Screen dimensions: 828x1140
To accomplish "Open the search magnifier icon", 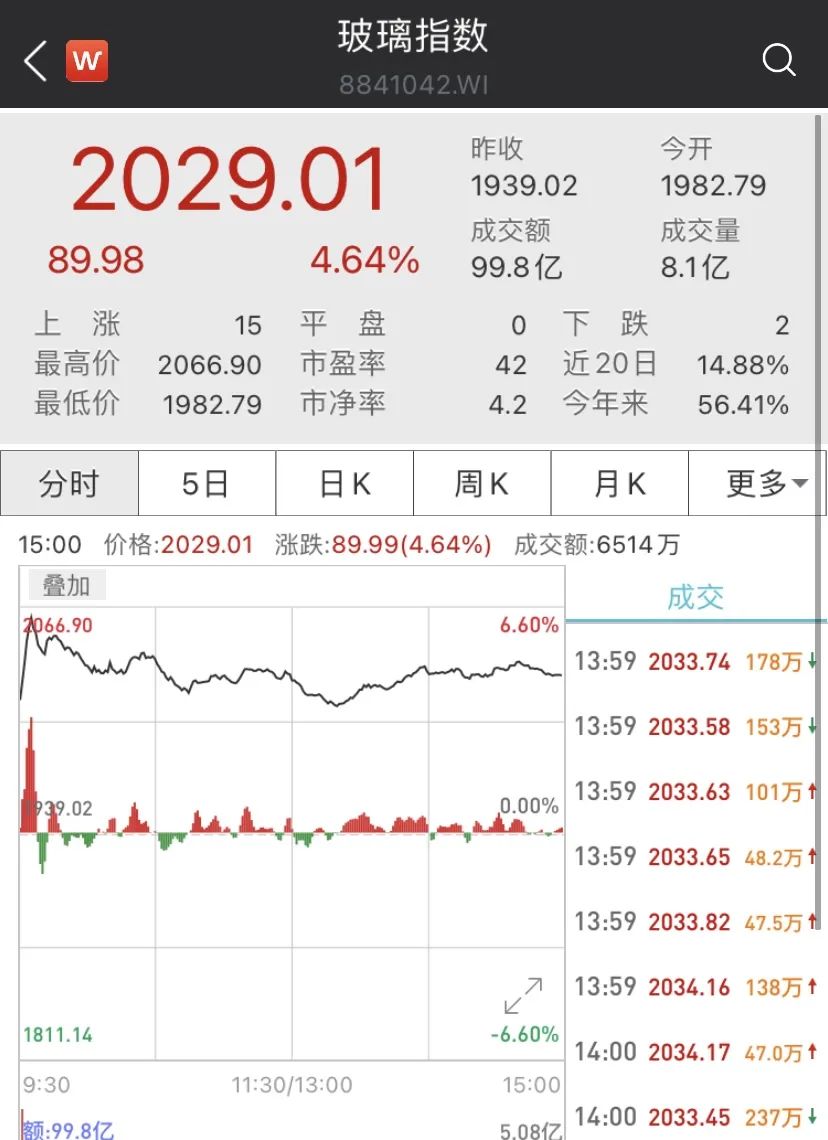I will pyautogui.click(x=778, y=61).
